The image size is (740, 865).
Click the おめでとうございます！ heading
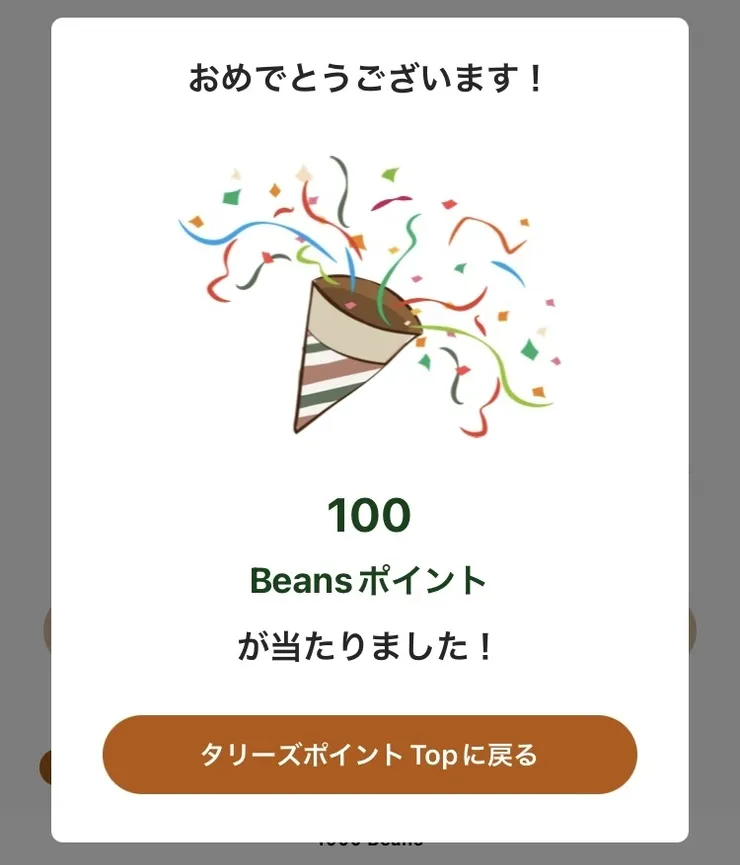pos(370,75)
